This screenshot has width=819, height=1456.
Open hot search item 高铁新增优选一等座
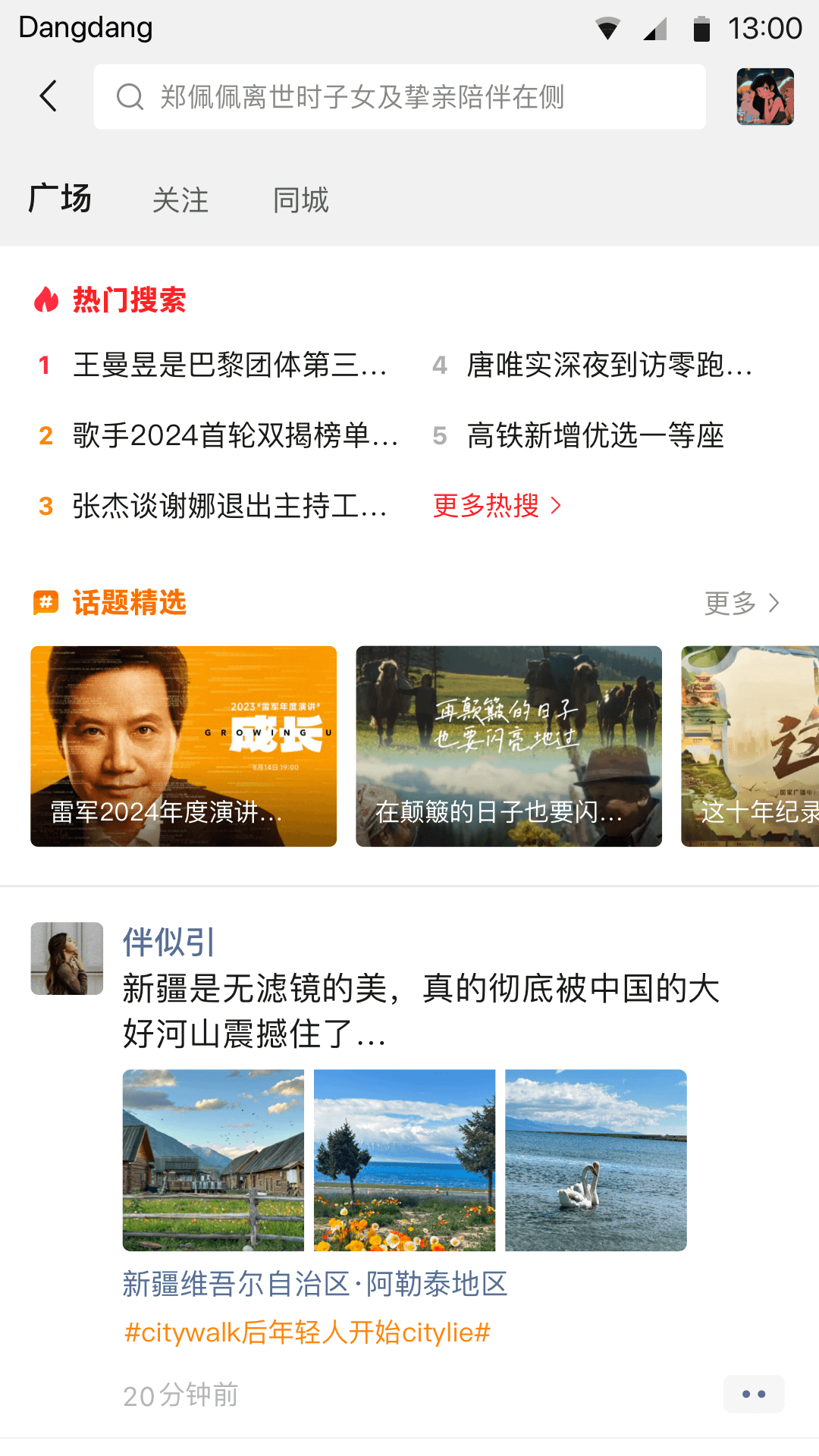click(596, 436)
